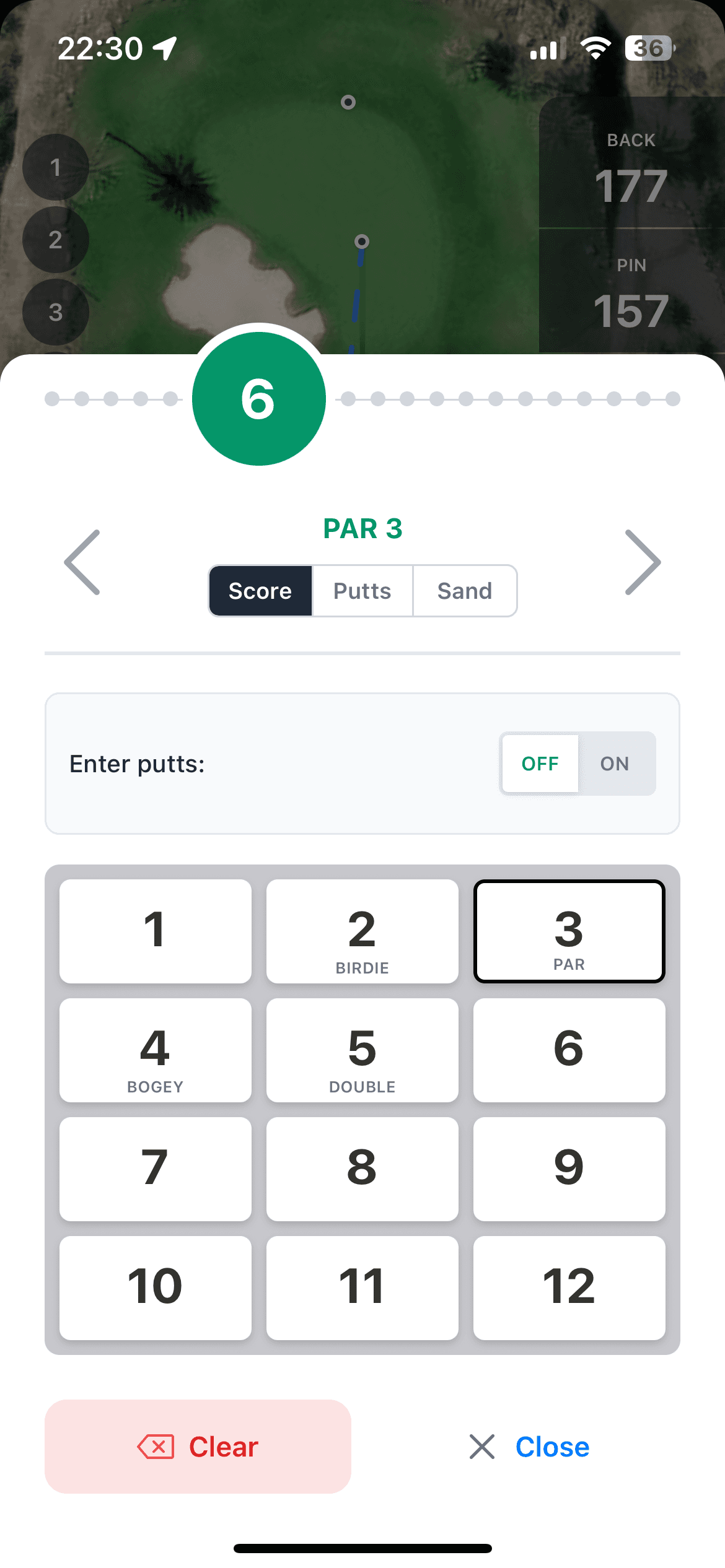This screenshot has width=725, height=1568.
Task: Choose score 7 on keypad
Action: (x=155, y=1169)
